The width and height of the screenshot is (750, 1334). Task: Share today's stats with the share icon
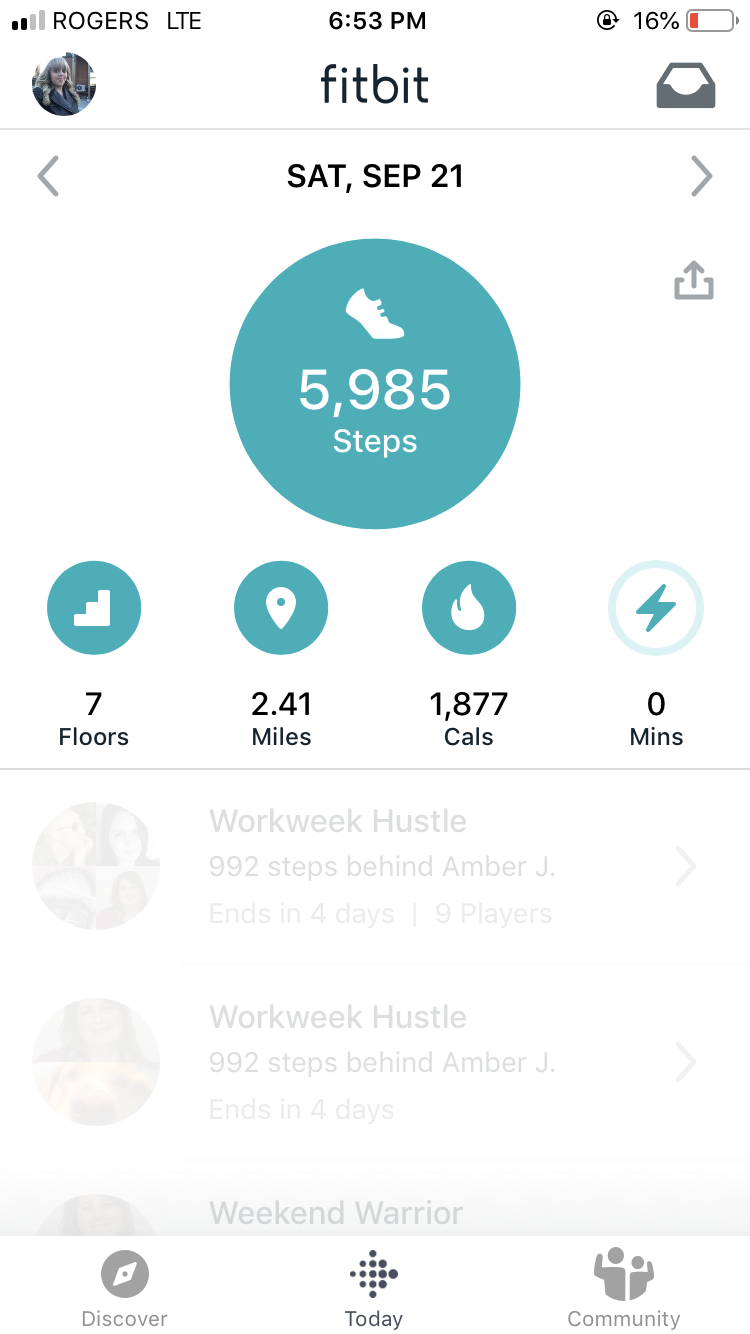click(694, 280)
